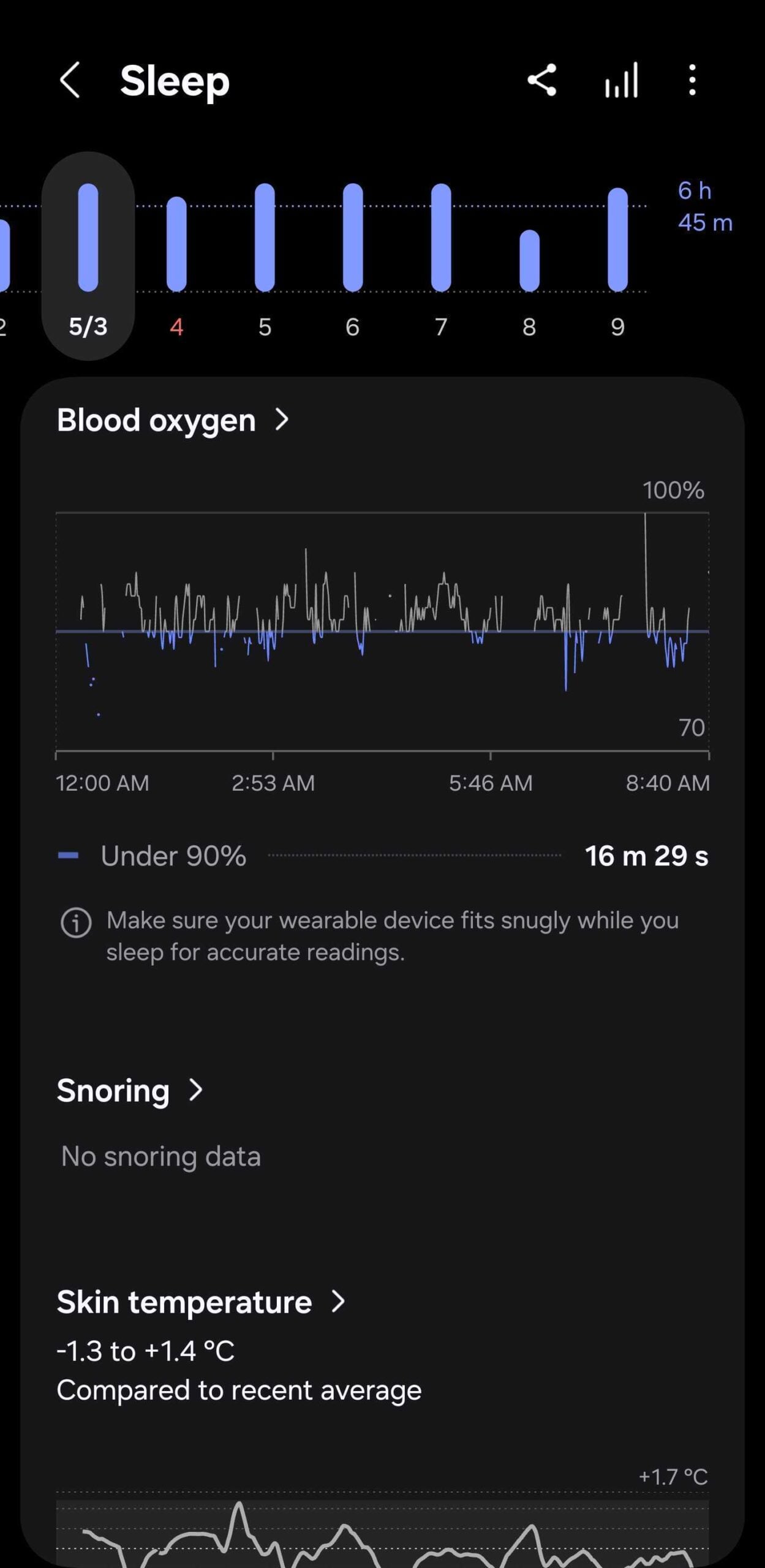Share this sleep data
This screenshot has height=1568, width=765.
coord(543,82)
